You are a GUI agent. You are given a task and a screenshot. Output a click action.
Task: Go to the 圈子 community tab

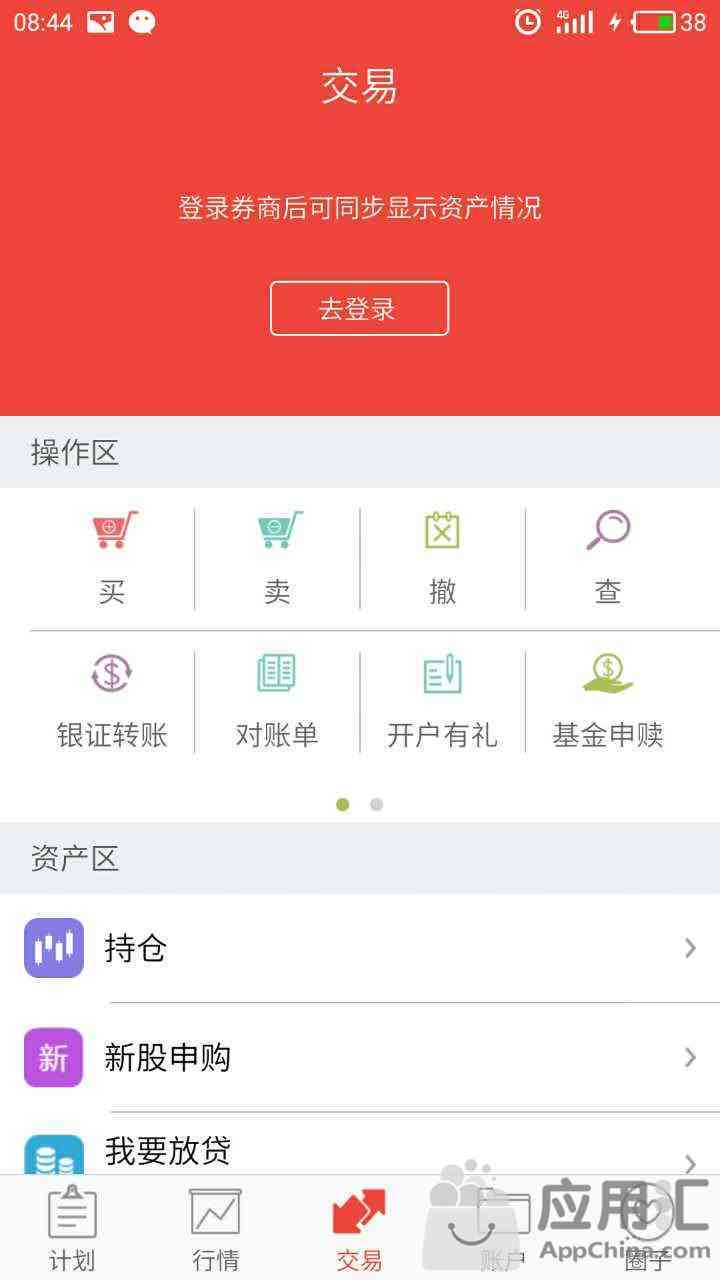(x=647, y=1228)
